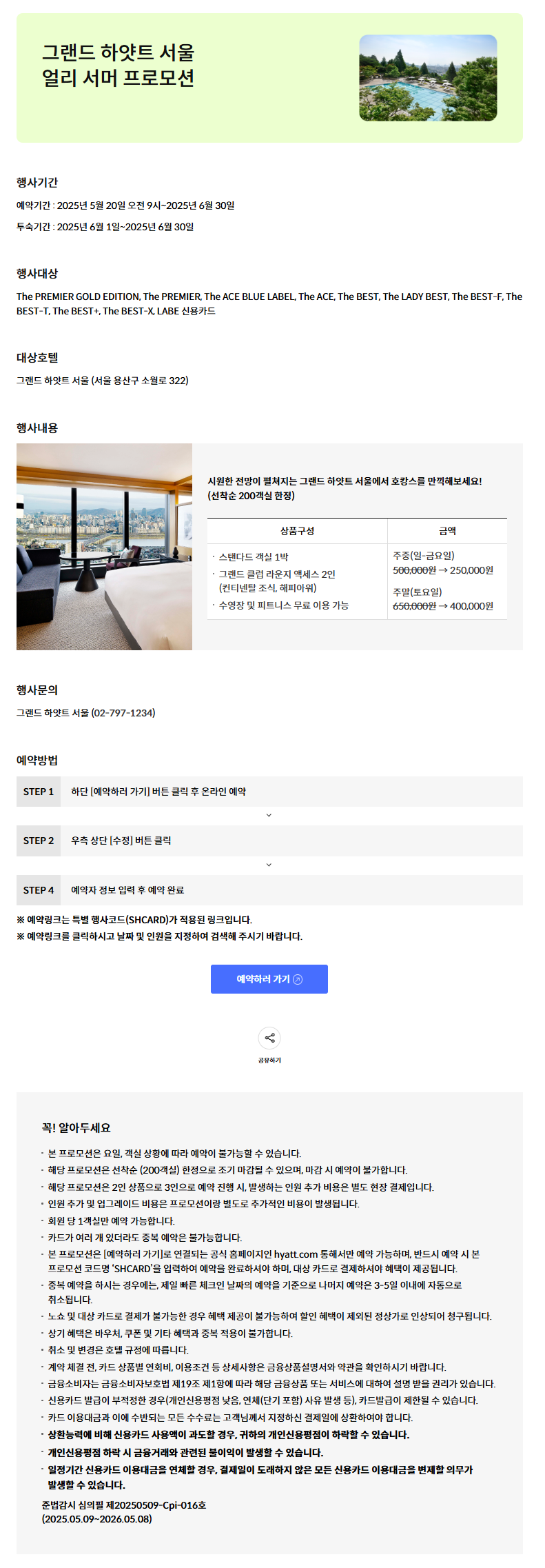Tap the 예약하러 가기 reservation button
Screen dimensions: 545x1568
point(269,978)
